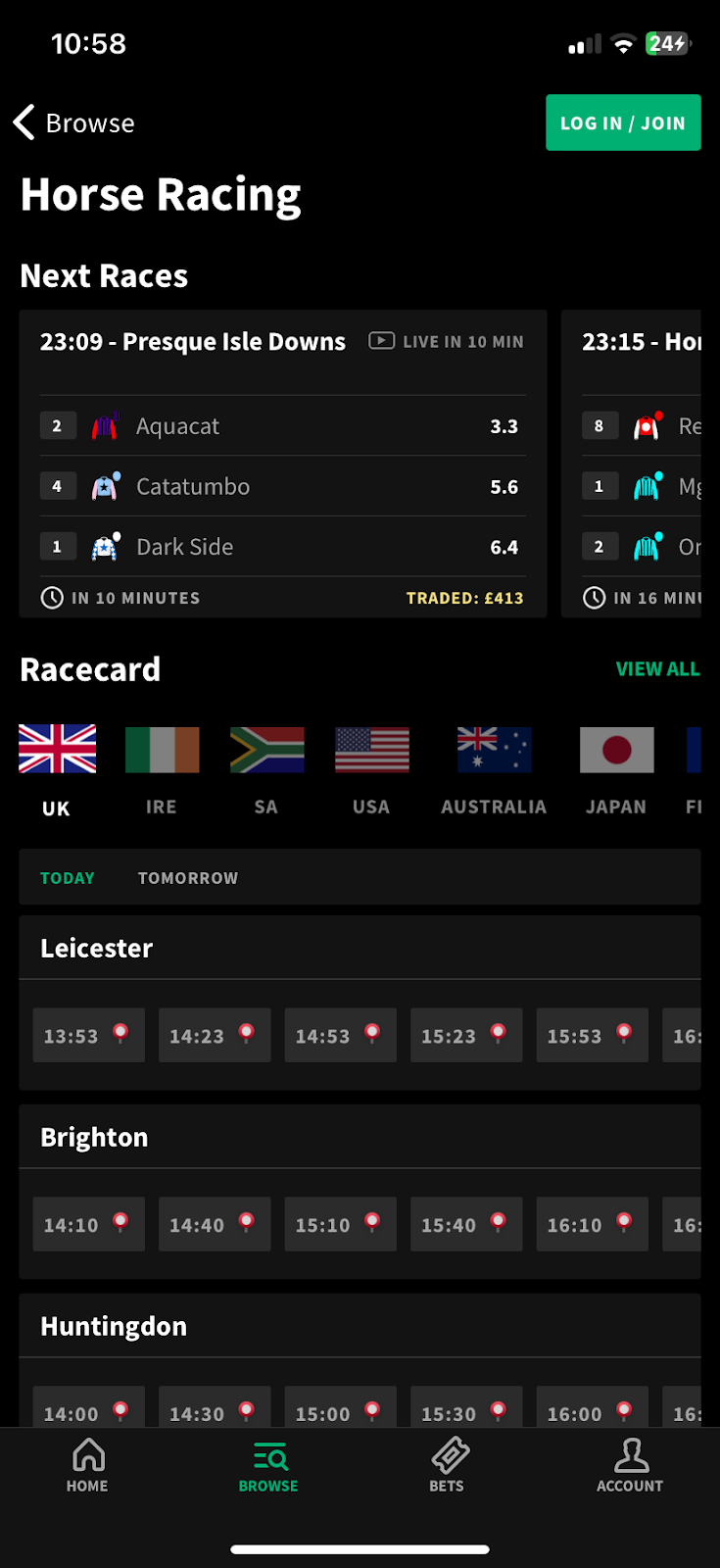This screenshot has height=1568, width=720.
Task: Open the 23:09 Presque Isle Downs race
Action: click(193, 342)
